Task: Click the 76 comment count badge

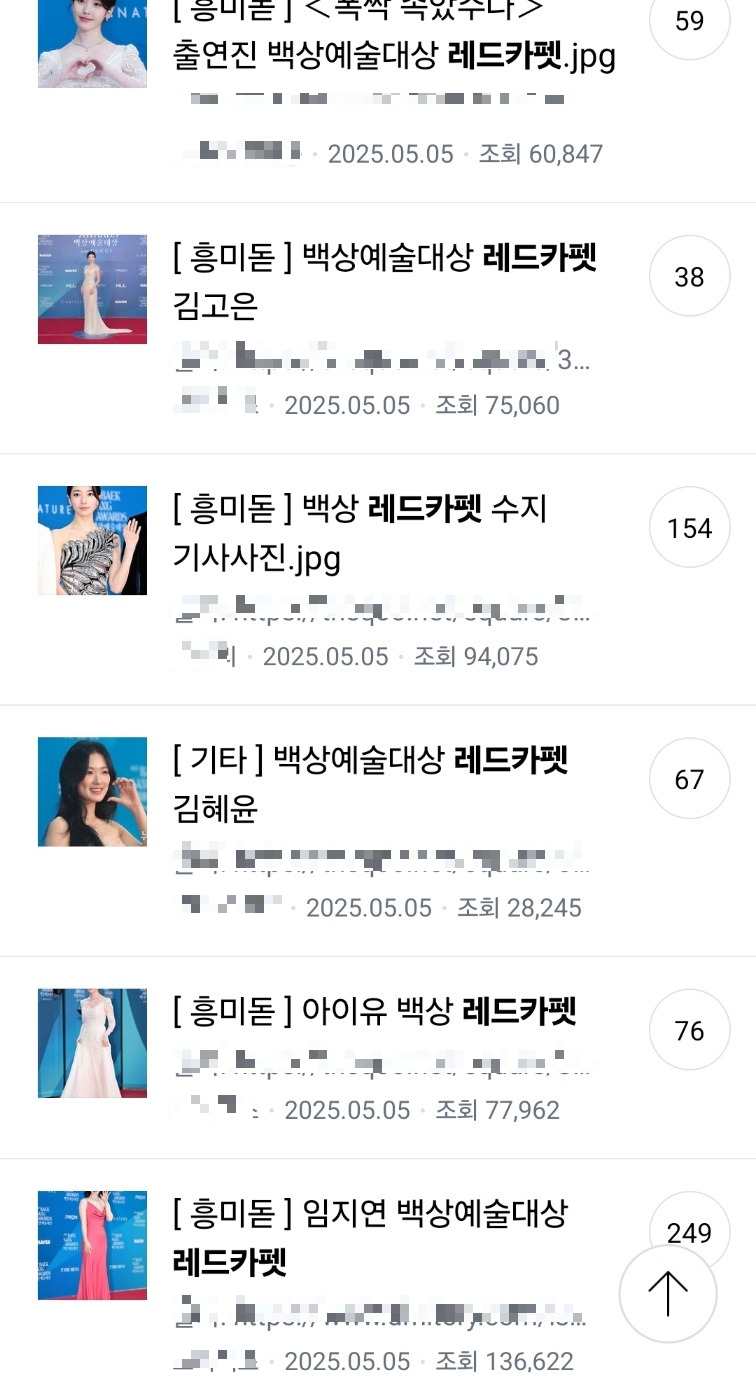Action: [x=689, y=1030]
